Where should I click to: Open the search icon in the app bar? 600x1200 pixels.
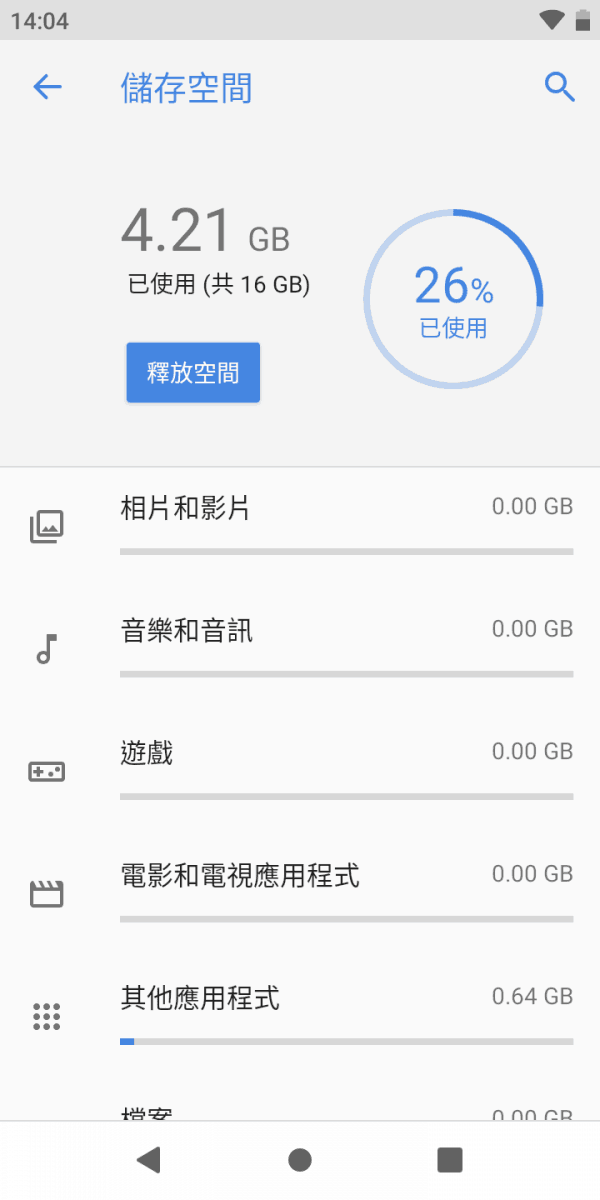pos(560,88)
